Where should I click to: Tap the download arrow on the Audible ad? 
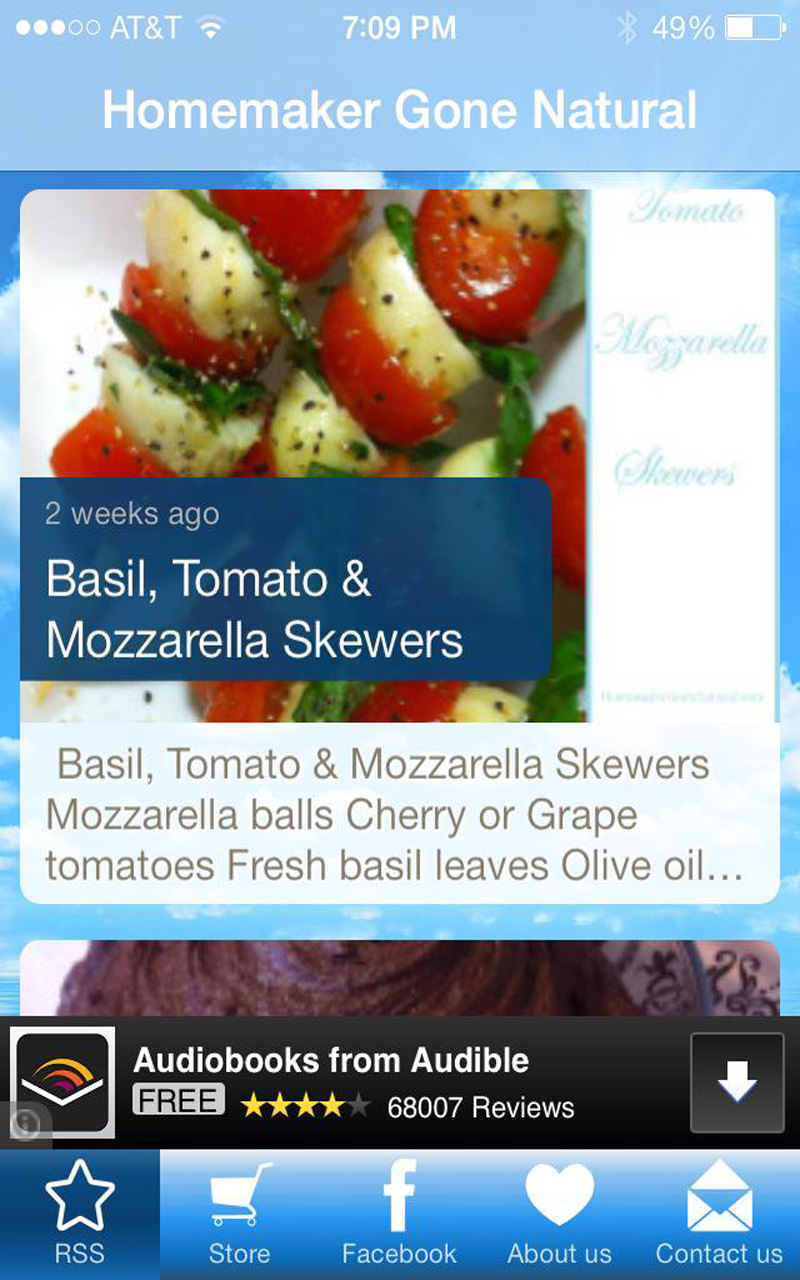pyautogui.click(x=737, y=1081)
